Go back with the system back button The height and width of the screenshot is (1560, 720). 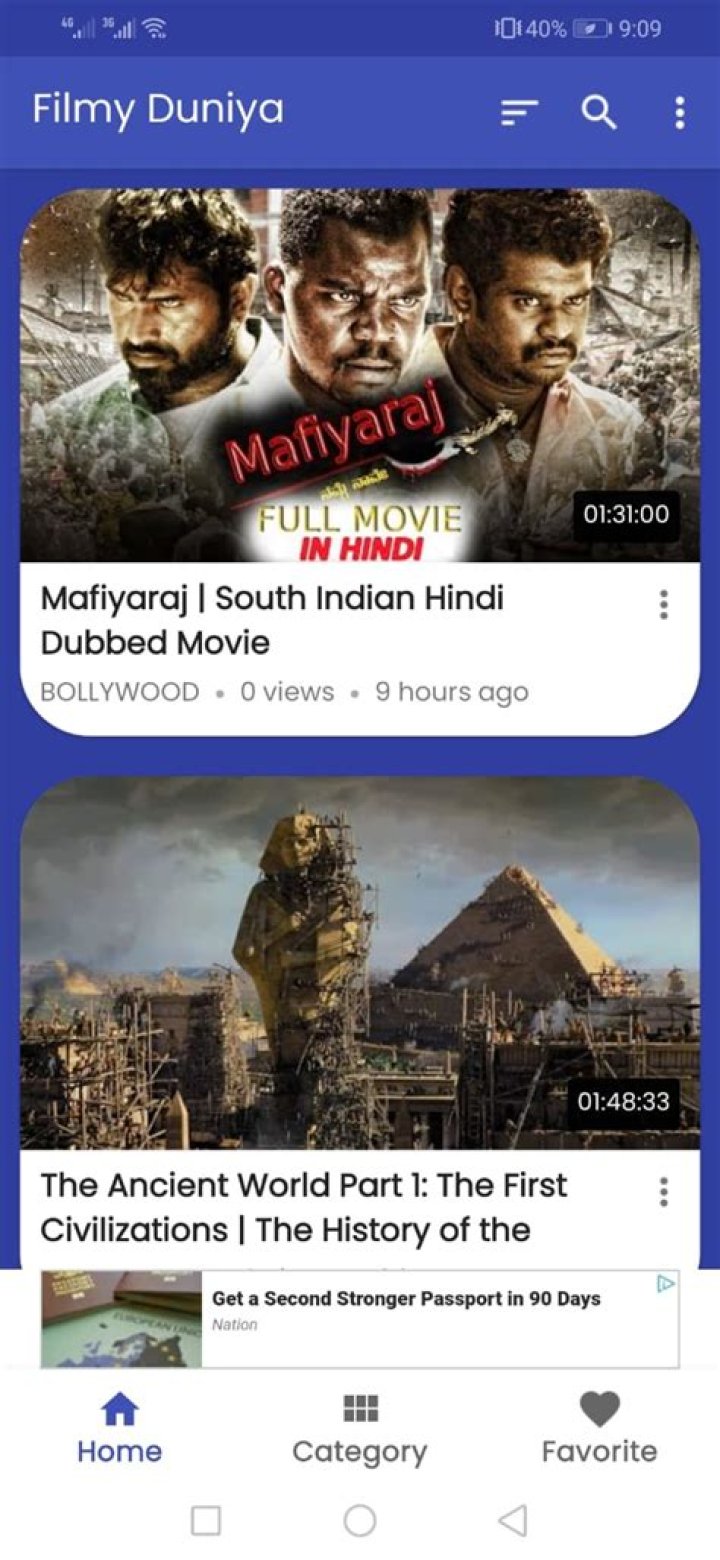pos(512,1521)
